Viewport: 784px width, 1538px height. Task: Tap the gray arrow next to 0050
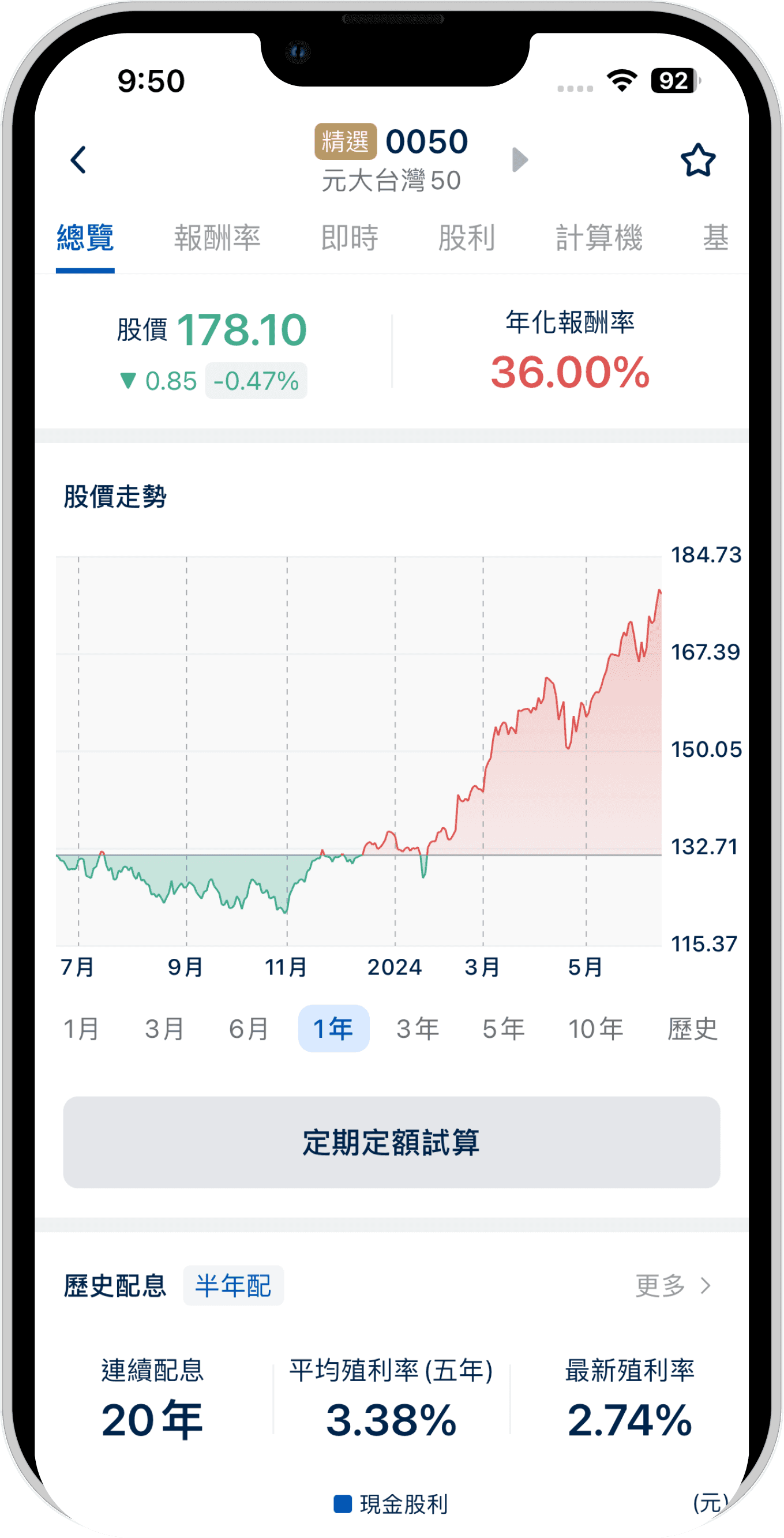[520, 160]
